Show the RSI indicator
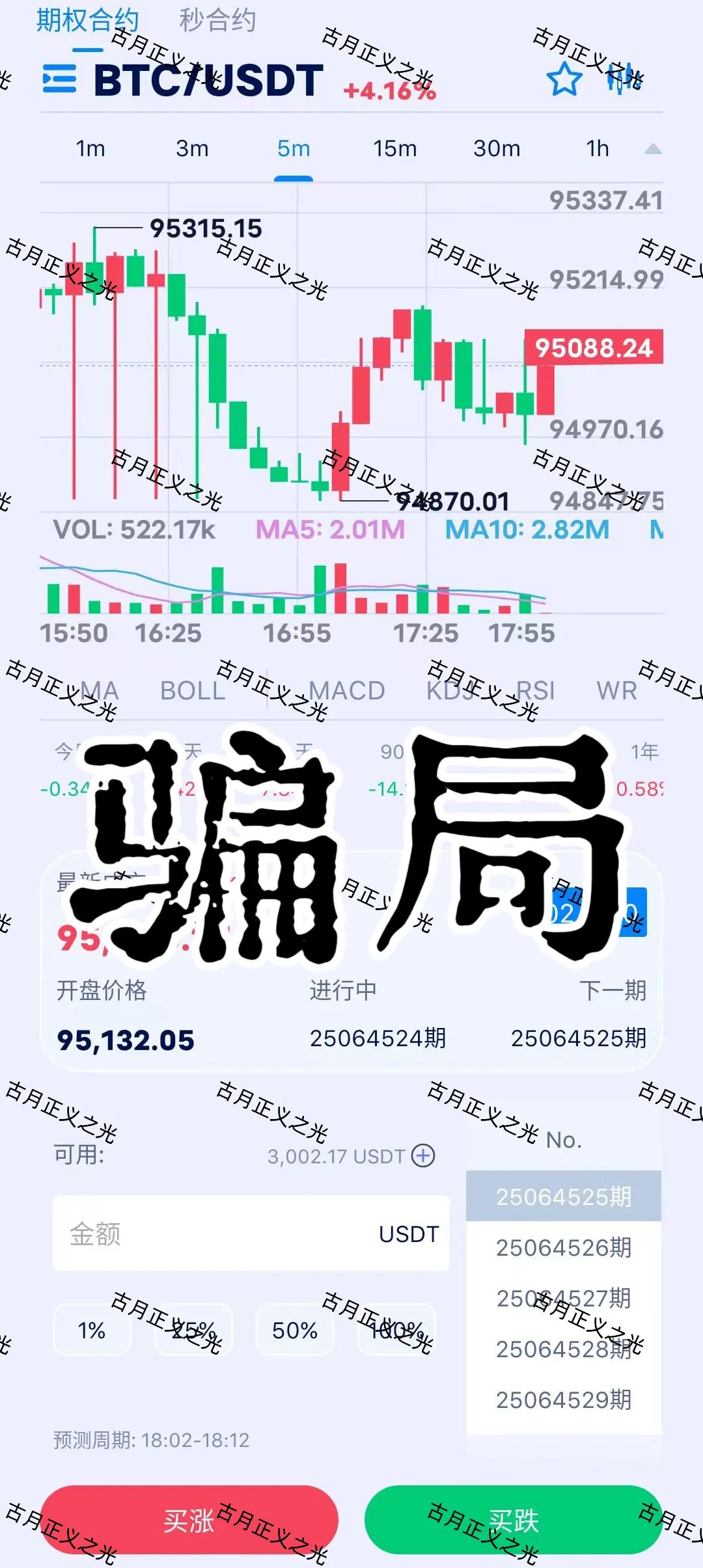Screen dimensions: 703x1568 pos(538,691)
